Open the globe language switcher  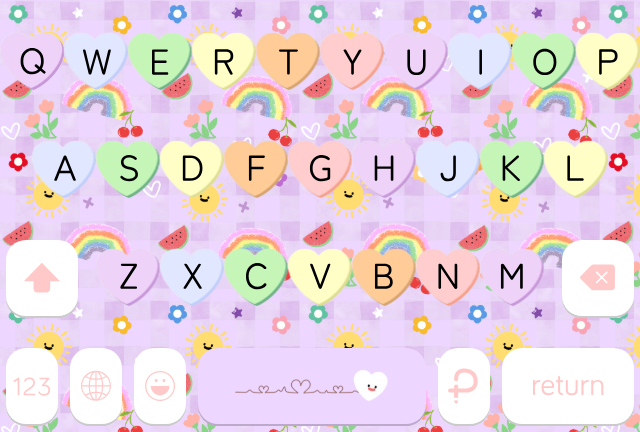tap(96, 386)
